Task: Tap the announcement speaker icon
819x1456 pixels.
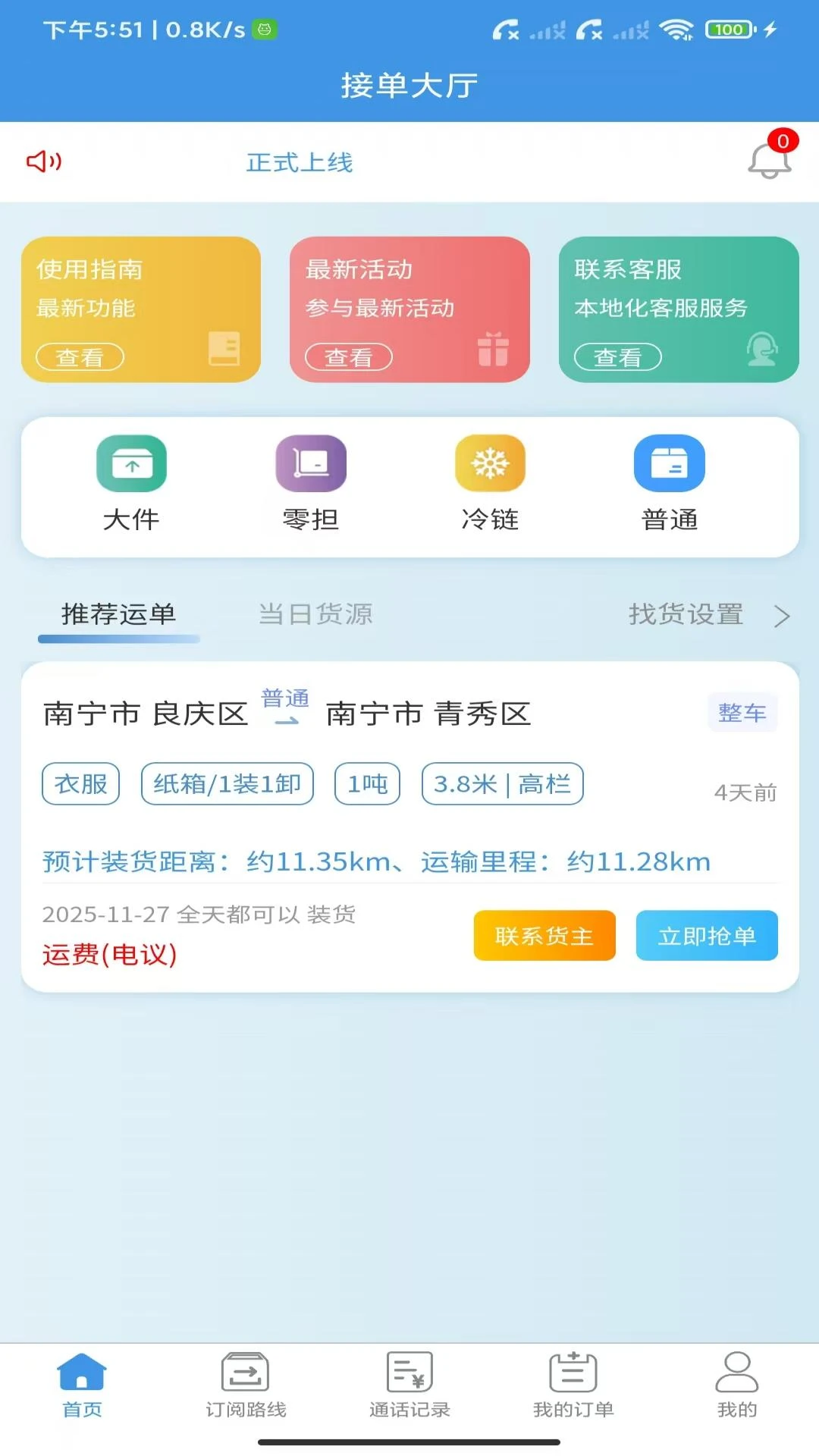Action: click(45, 162)
